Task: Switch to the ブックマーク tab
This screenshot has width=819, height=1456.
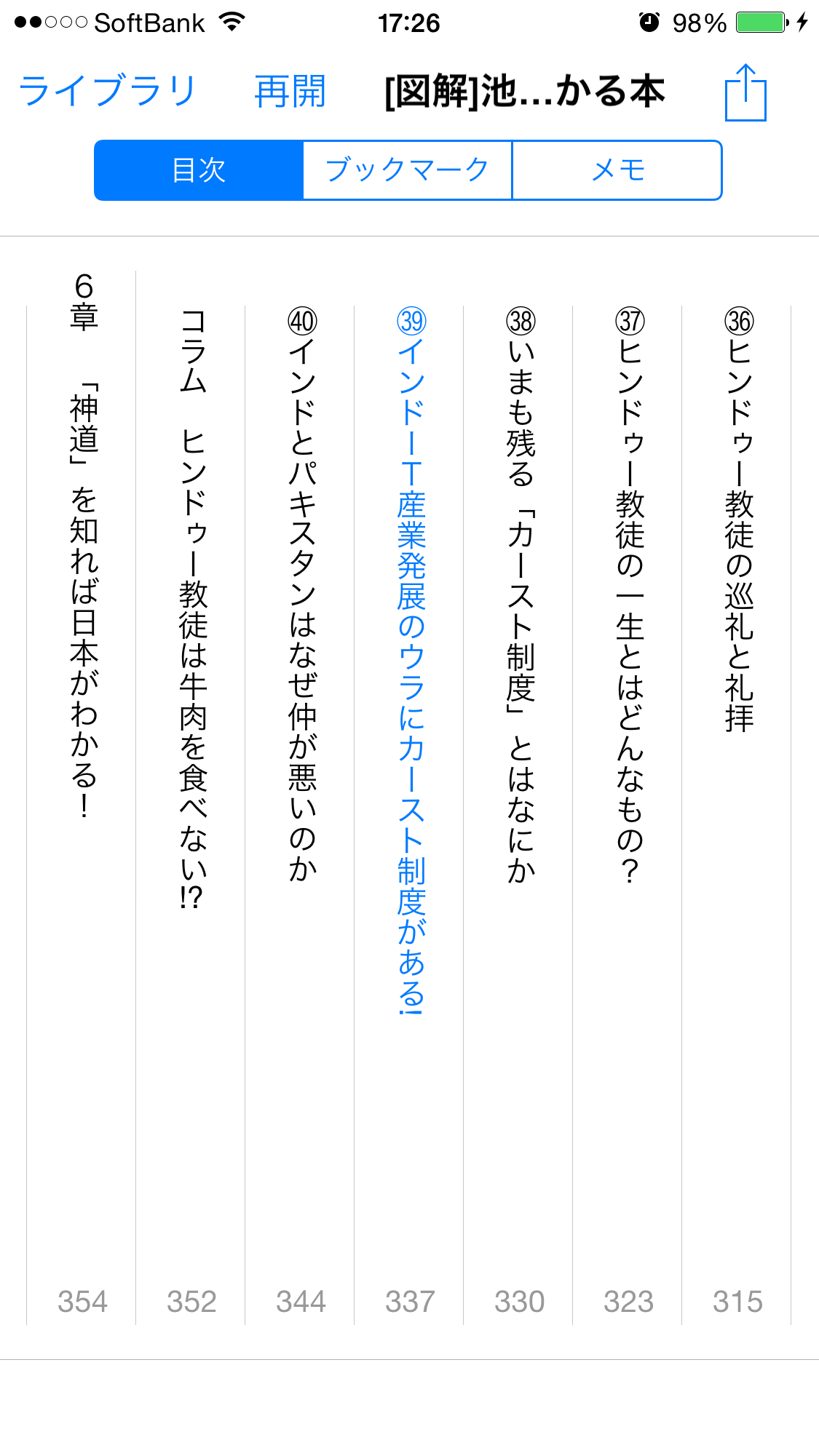Action: click(x=408, y=170)
